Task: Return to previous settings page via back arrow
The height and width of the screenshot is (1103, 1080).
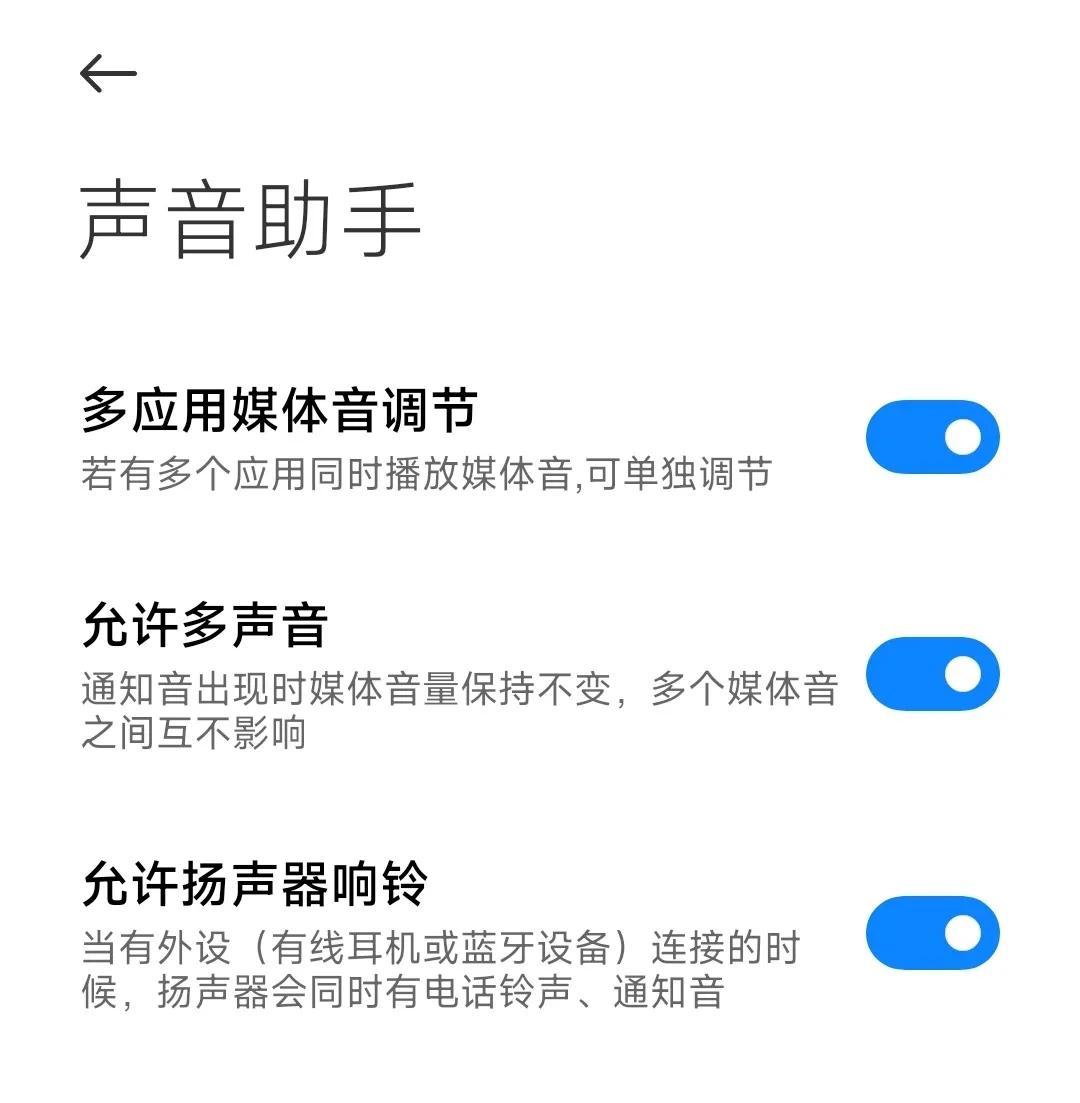Action: (x=106, y=71)
